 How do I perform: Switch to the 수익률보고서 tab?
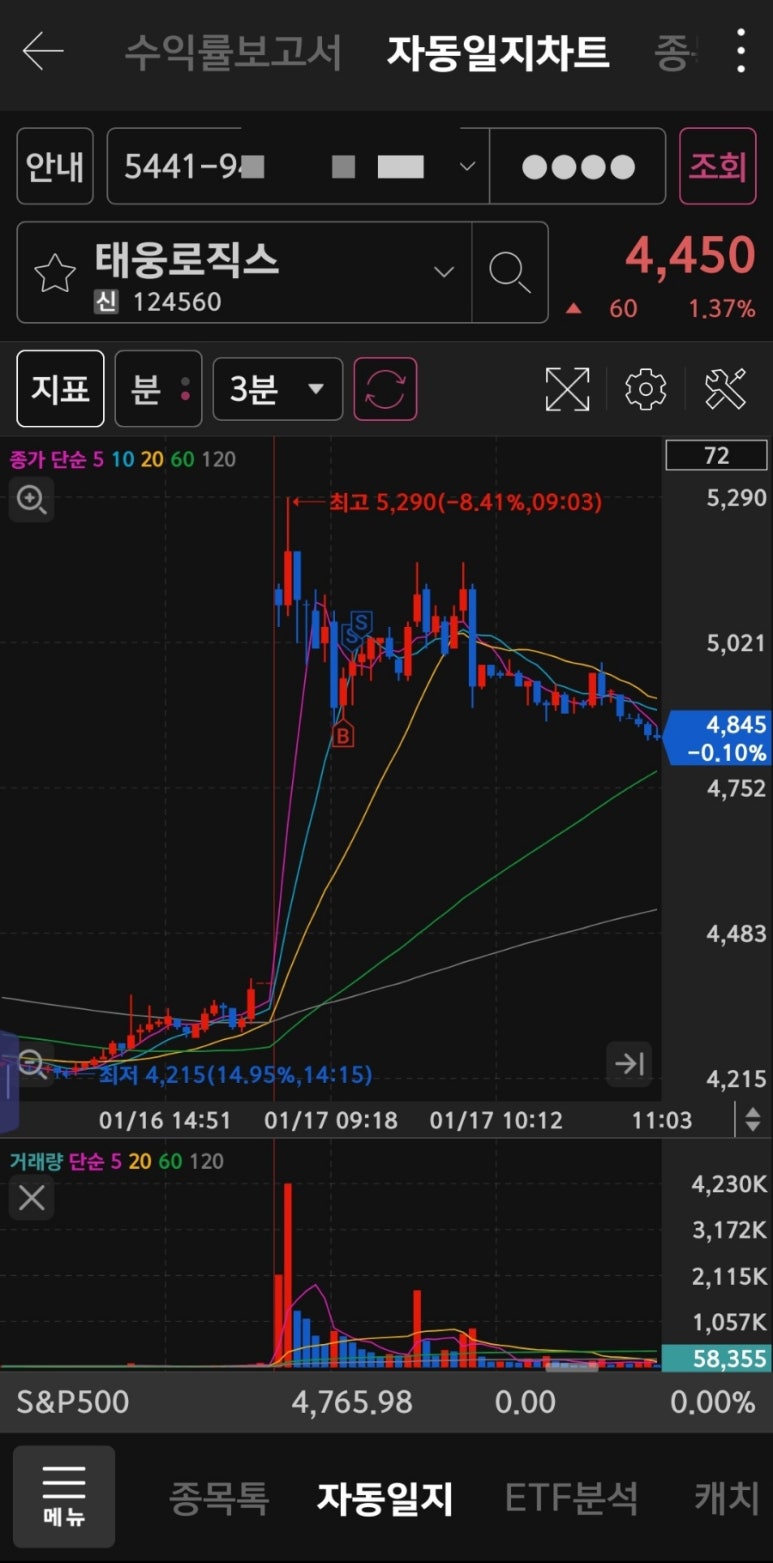(x=232, y=51)
